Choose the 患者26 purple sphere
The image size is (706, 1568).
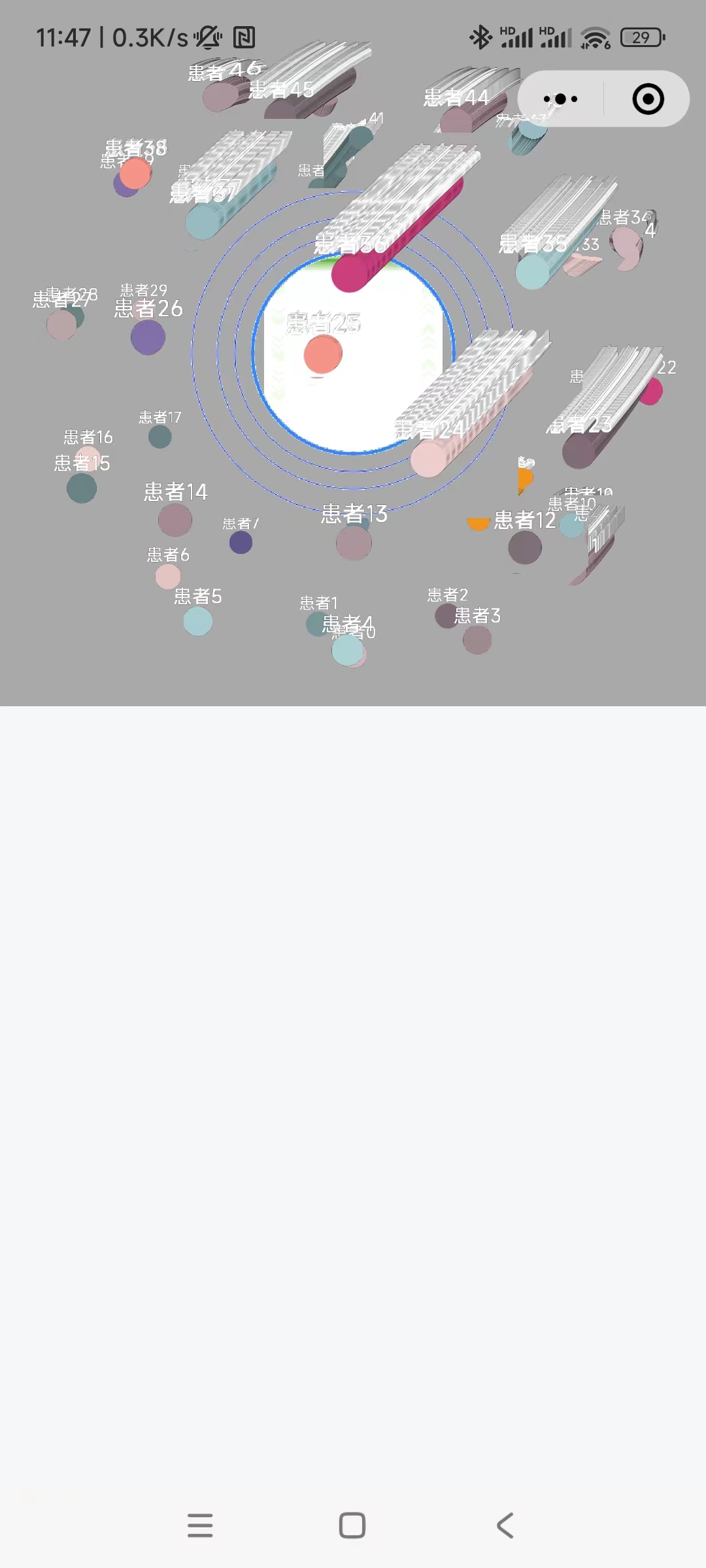pos(148,337)
